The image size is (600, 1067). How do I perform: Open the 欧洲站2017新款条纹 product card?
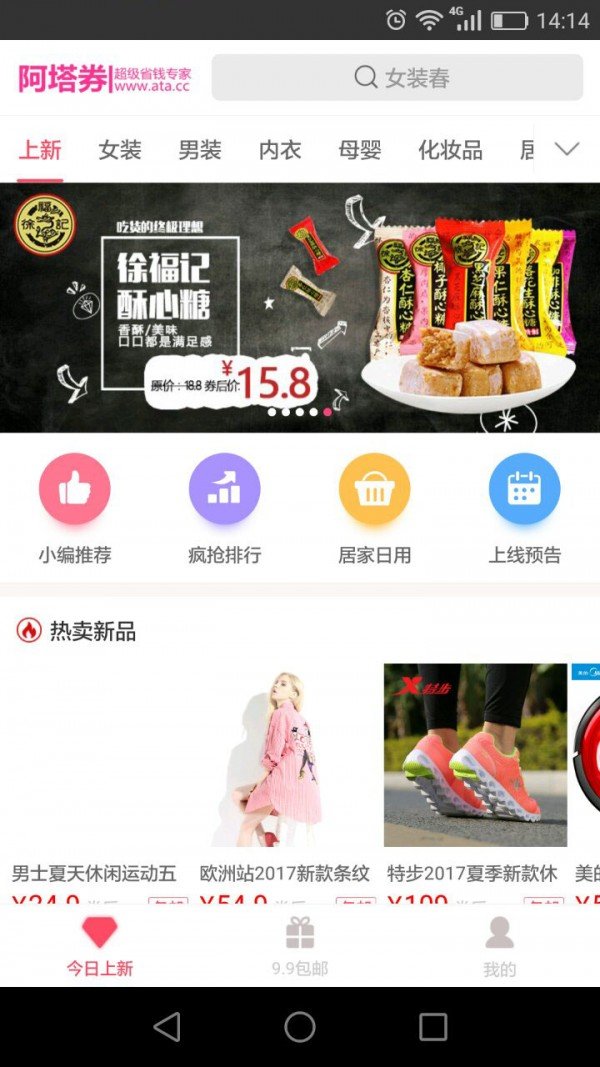(x=285, y=770)
